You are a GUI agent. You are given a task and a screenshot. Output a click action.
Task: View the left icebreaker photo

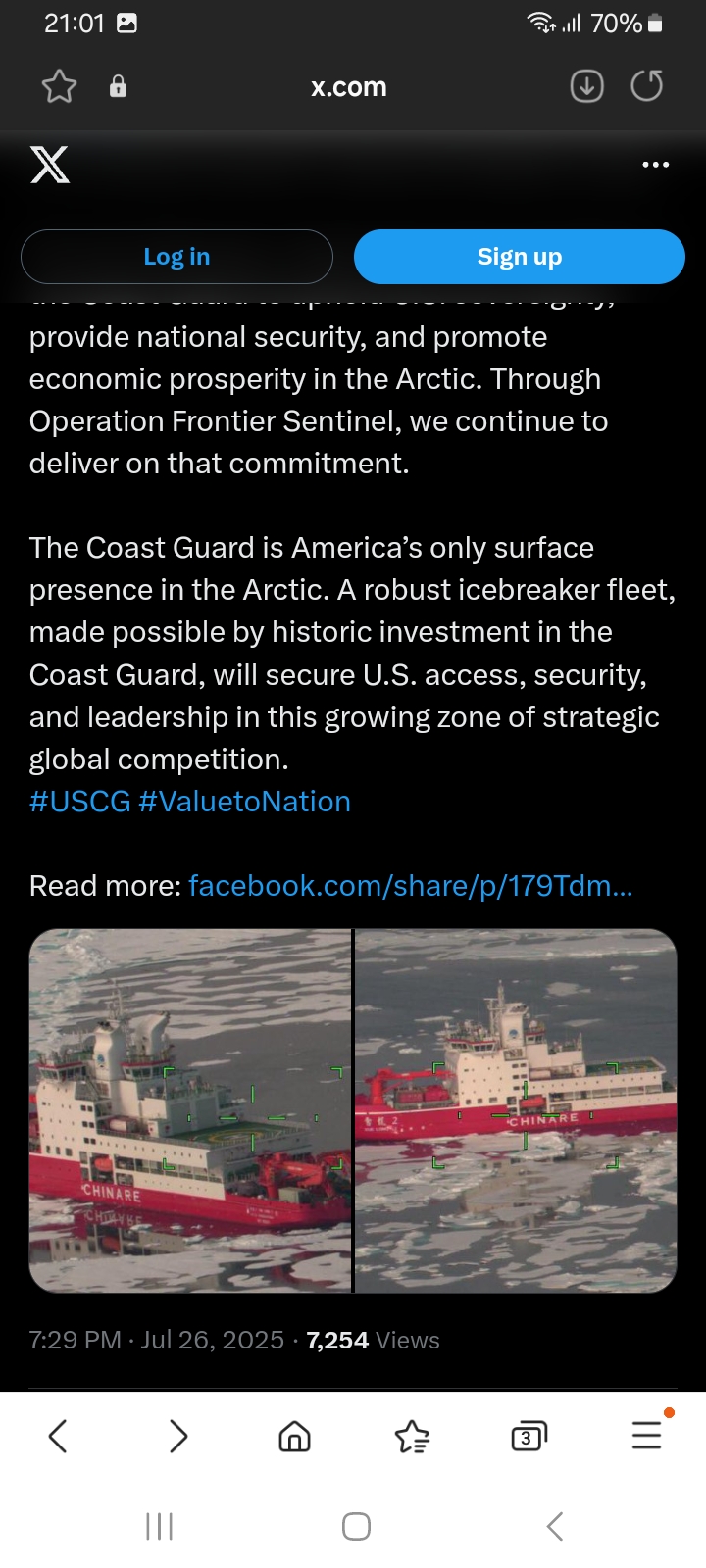pos(190,1110)
